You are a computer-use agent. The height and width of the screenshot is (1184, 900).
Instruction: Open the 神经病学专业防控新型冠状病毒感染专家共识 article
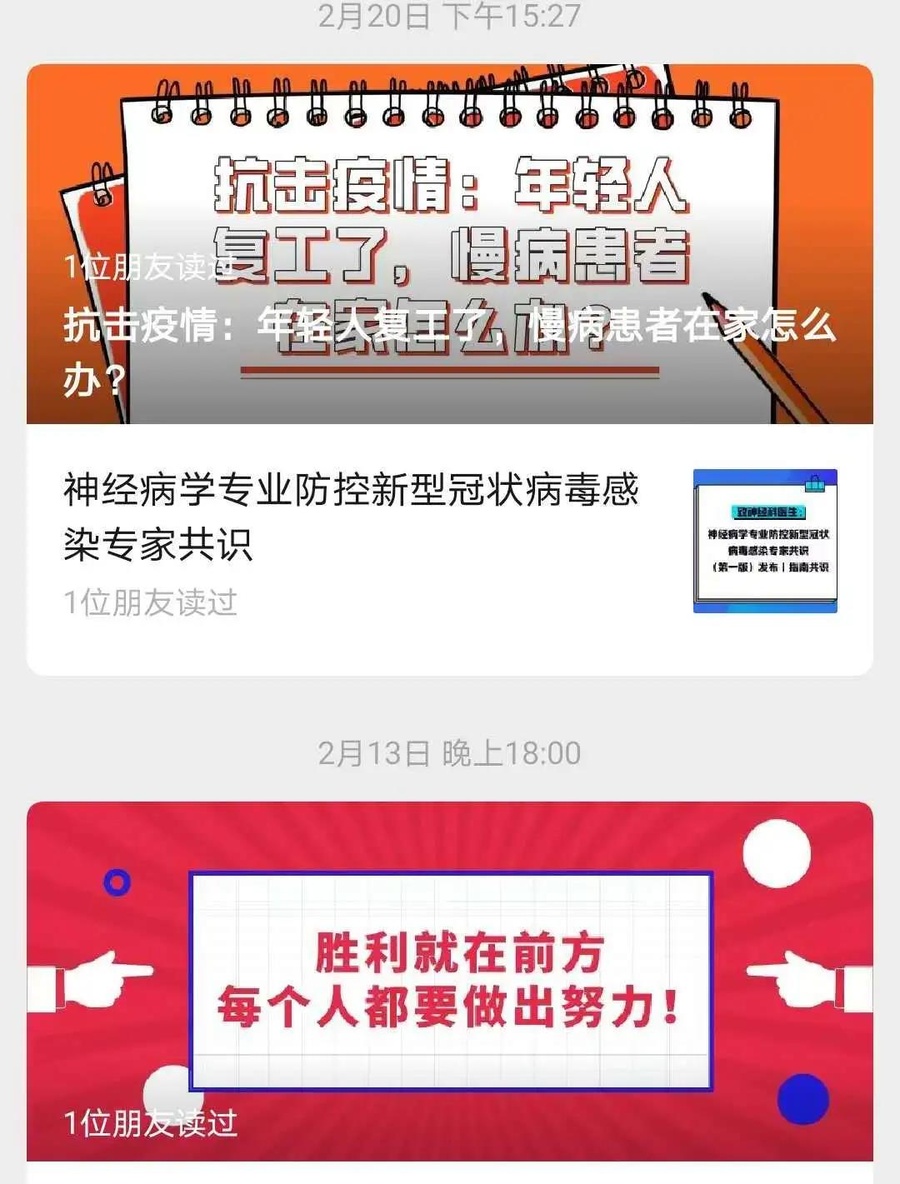coord(352,518)
